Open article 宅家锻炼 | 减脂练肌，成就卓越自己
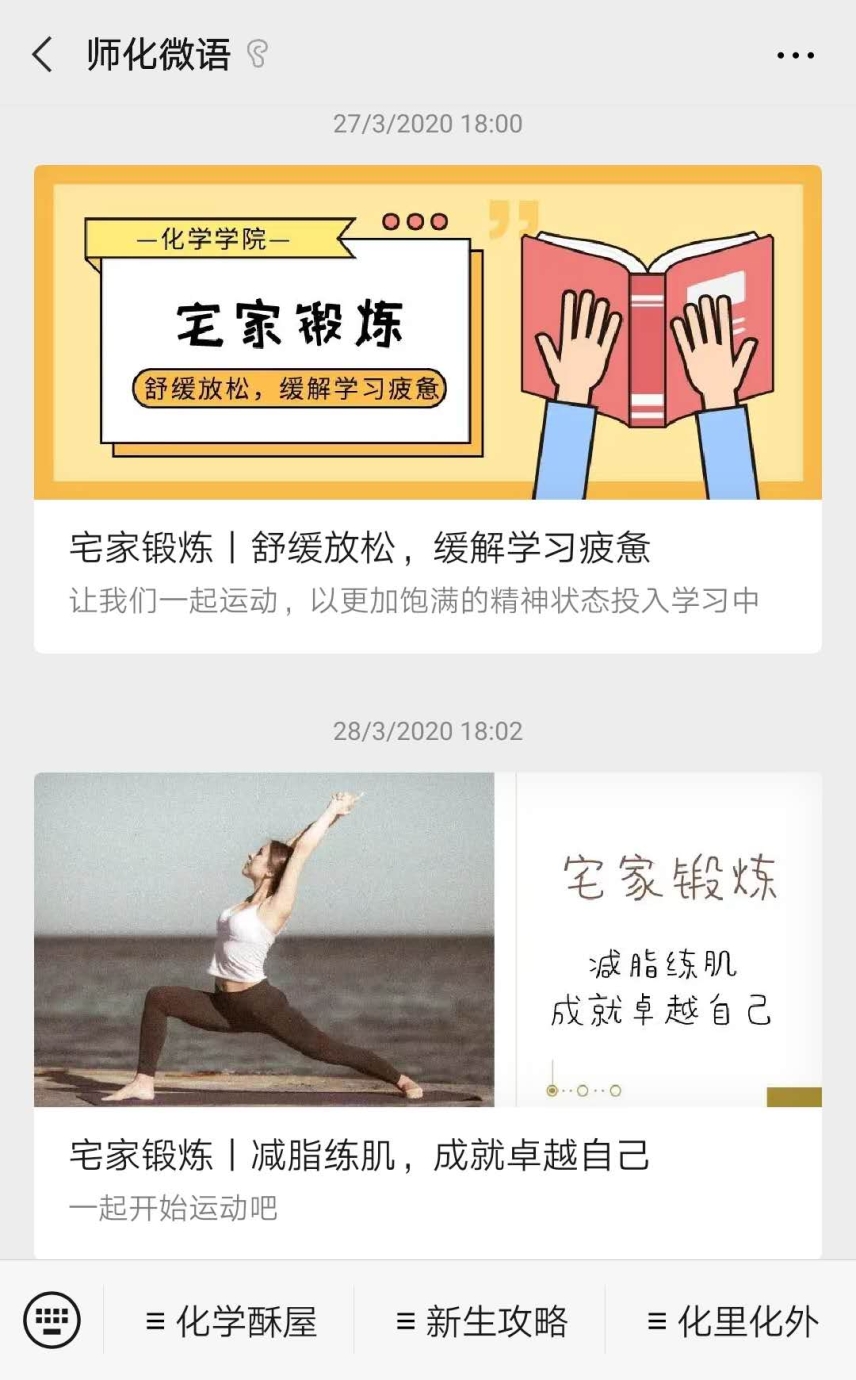Screen dimensions: 856x1380 click(428, 1014)
